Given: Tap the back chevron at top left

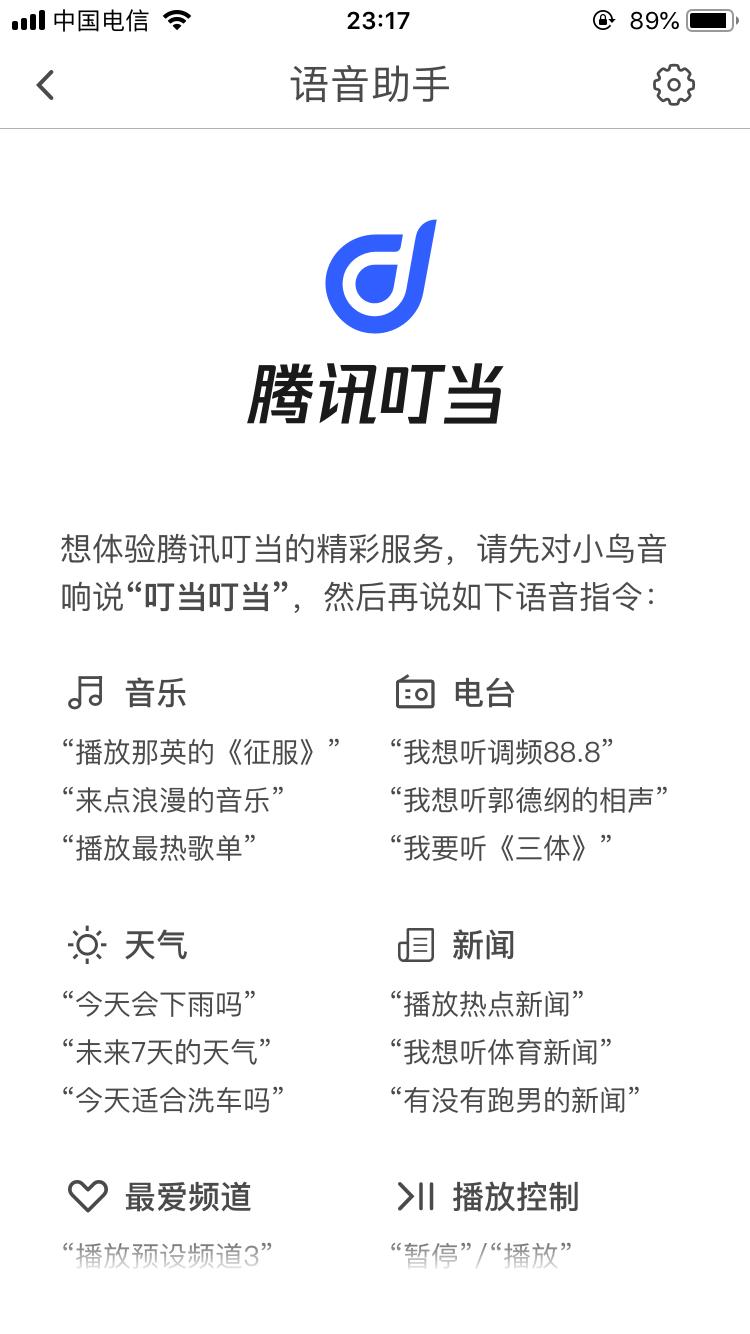Looking at the screenshot, I should [x=45, y=85].
